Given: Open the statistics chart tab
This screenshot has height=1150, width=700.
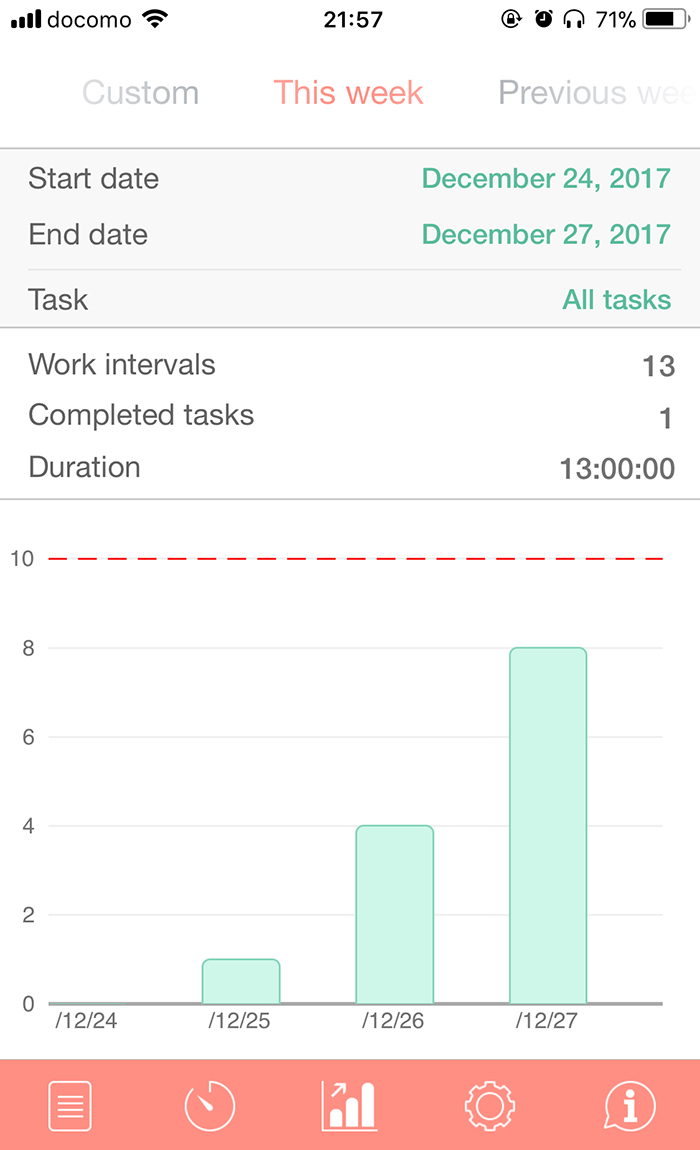Looking at the screenshot, I should (349, 1105).
